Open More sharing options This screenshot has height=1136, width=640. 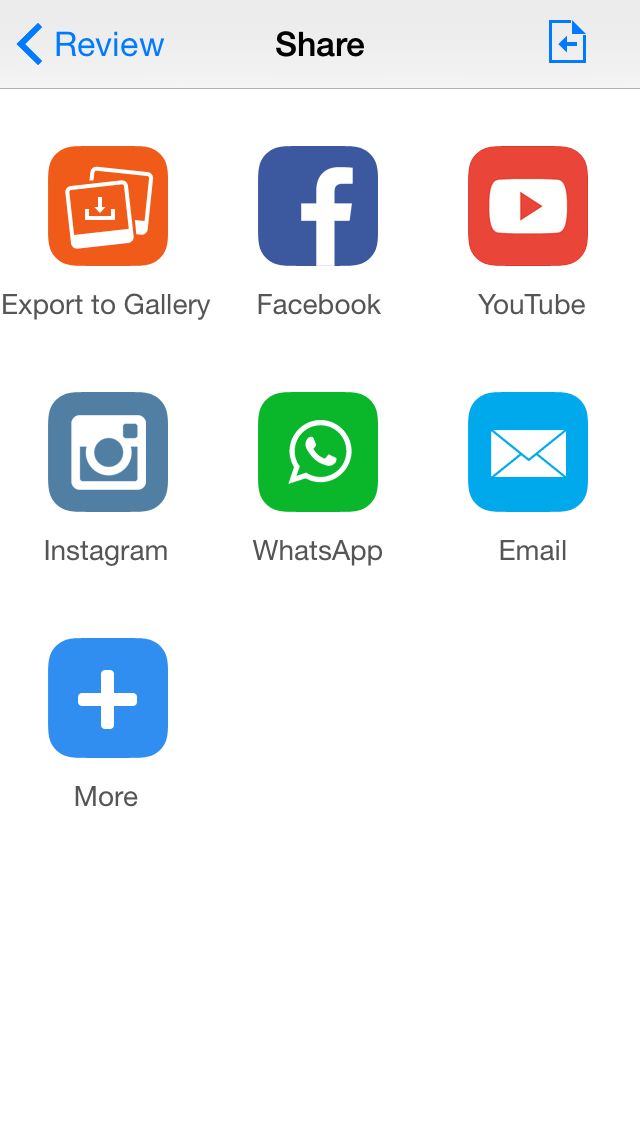click(108, 698)
